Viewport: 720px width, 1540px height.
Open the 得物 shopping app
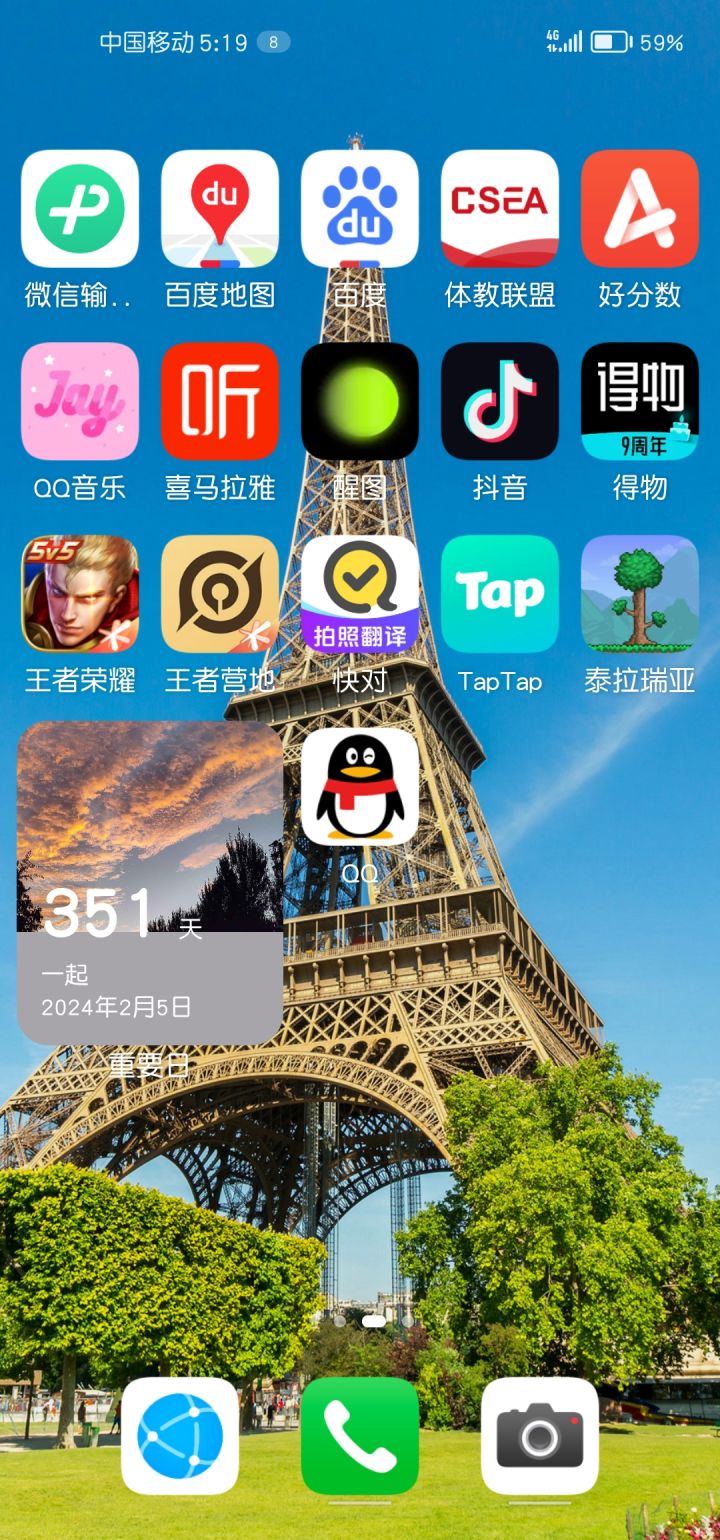pos(640,400)
